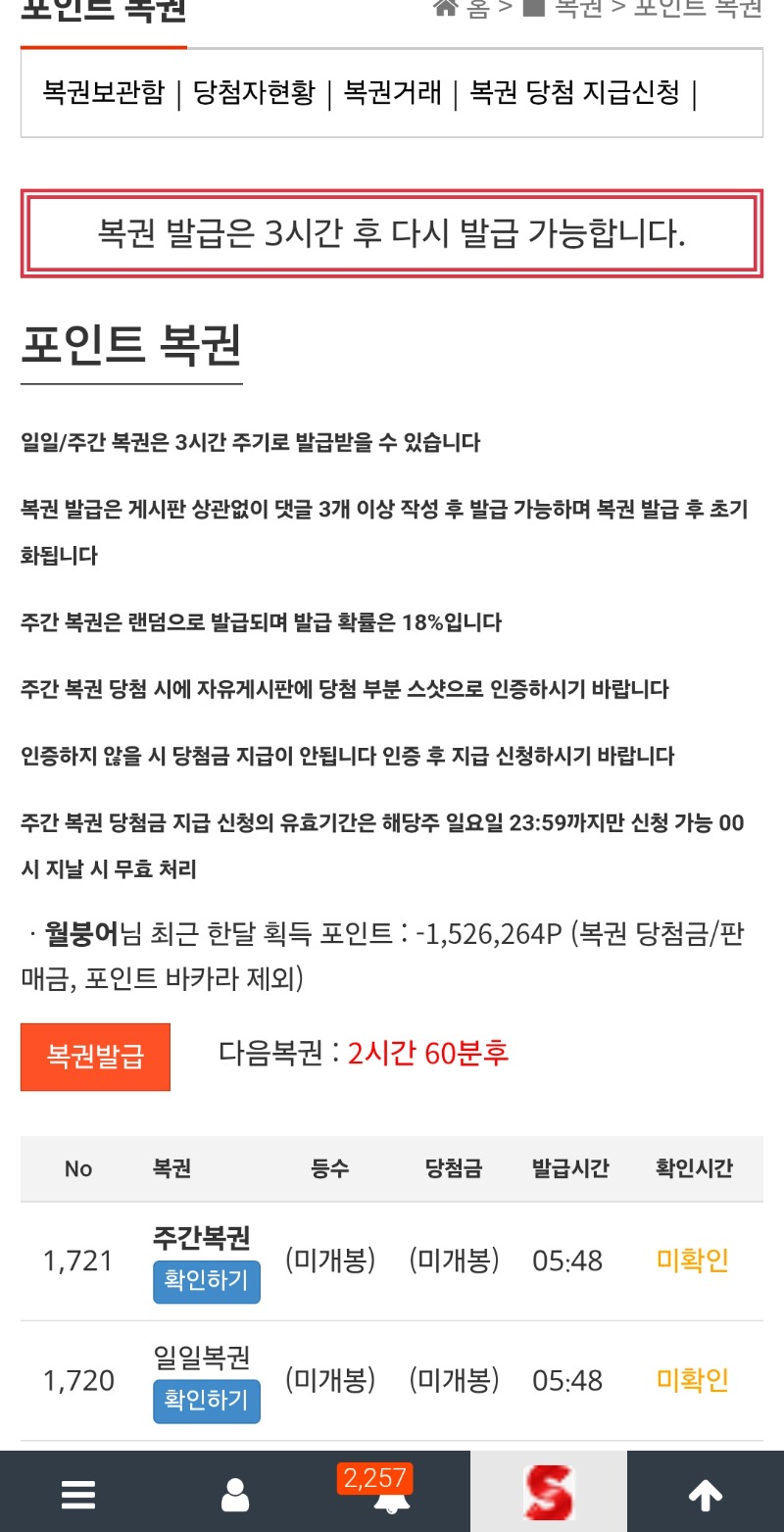This screenshot has height=1532, width=784.
Task: Tap the orange 복권발급 button
Action: (95, 1057)
